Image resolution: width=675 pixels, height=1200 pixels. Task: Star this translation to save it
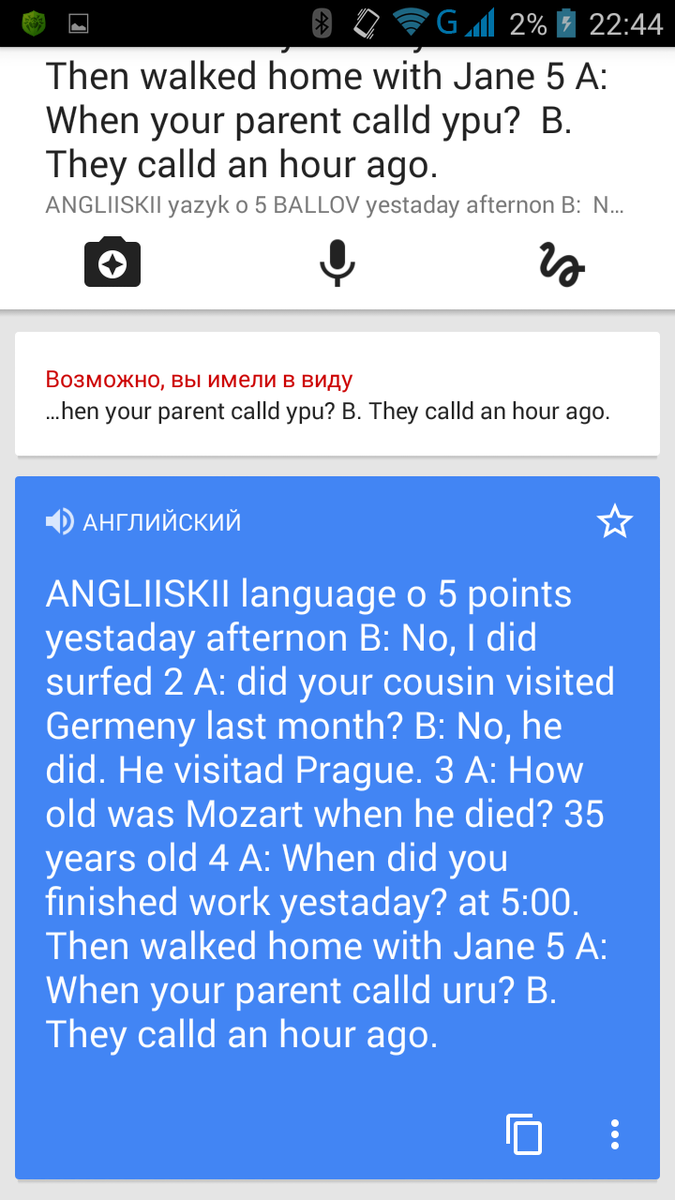coord(614,521)
